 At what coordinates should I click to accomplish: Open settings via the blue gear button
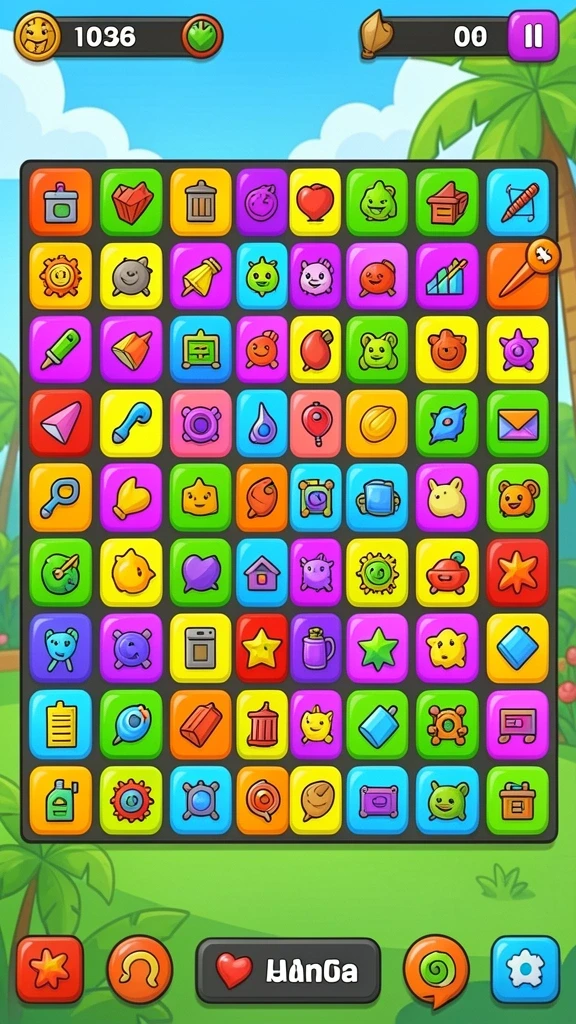525,970
